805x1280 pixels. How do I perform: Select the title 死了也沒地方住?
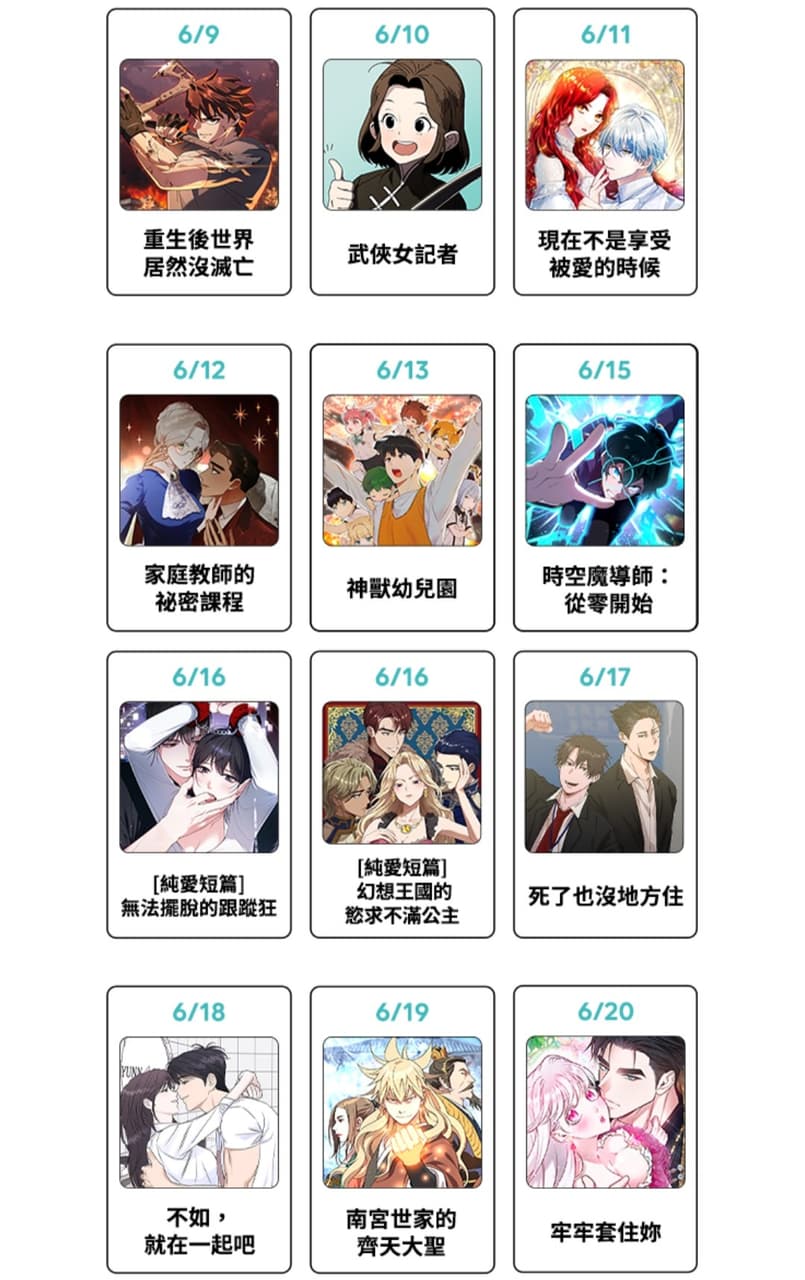[x=603, y=897]
